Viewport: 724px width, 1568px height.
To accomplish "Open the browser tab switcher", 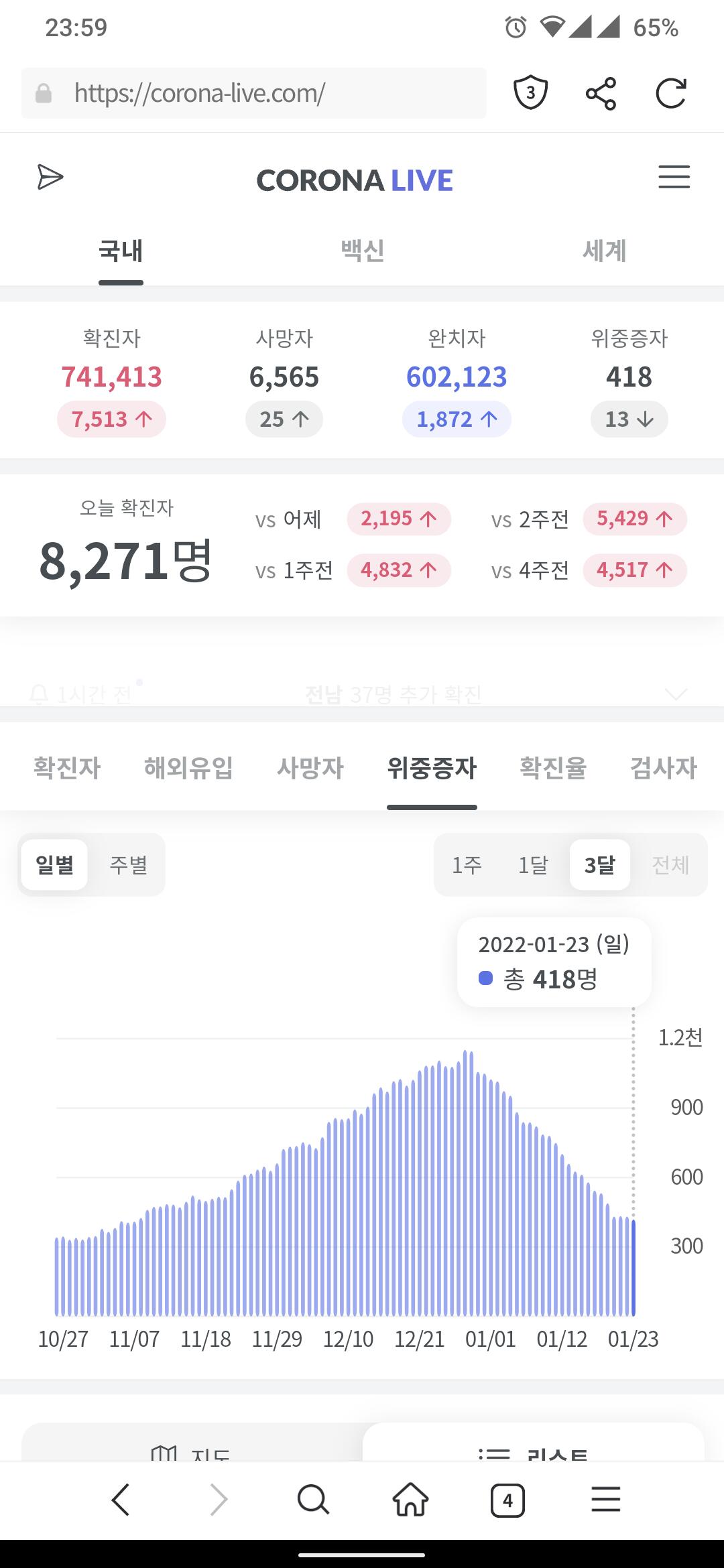I will click(x=507, y=1500).
